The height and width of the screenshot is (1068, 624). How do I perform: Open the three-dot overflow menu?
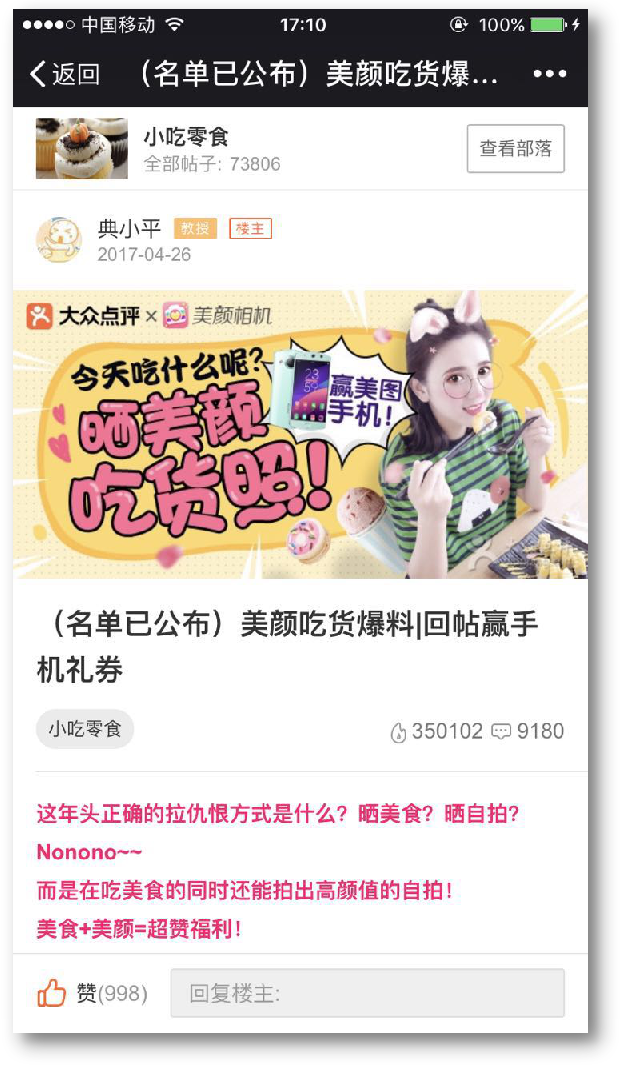(x=549, y=74)
